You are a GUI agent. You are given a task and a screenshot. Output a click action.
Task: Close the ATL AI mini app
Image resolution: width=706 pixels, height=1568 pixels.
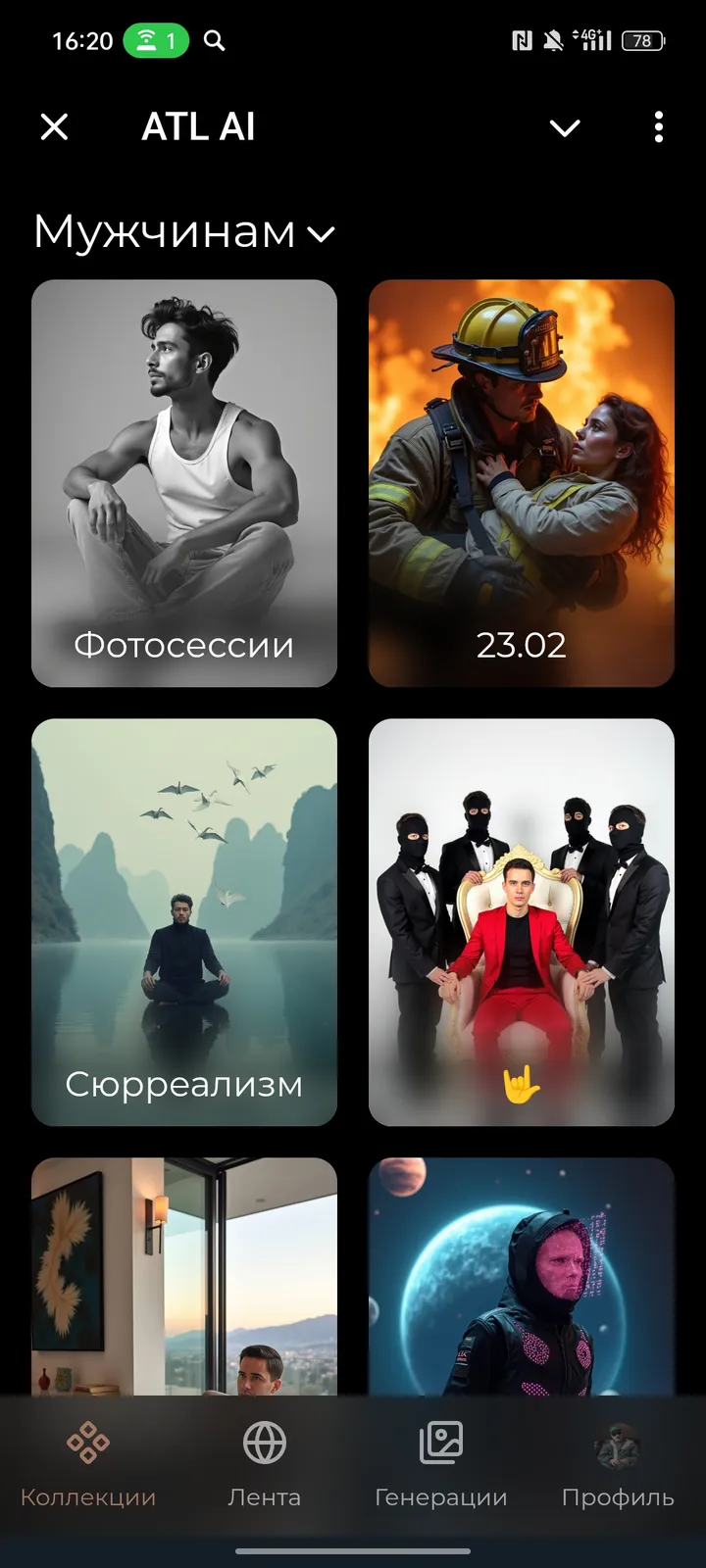55,126
